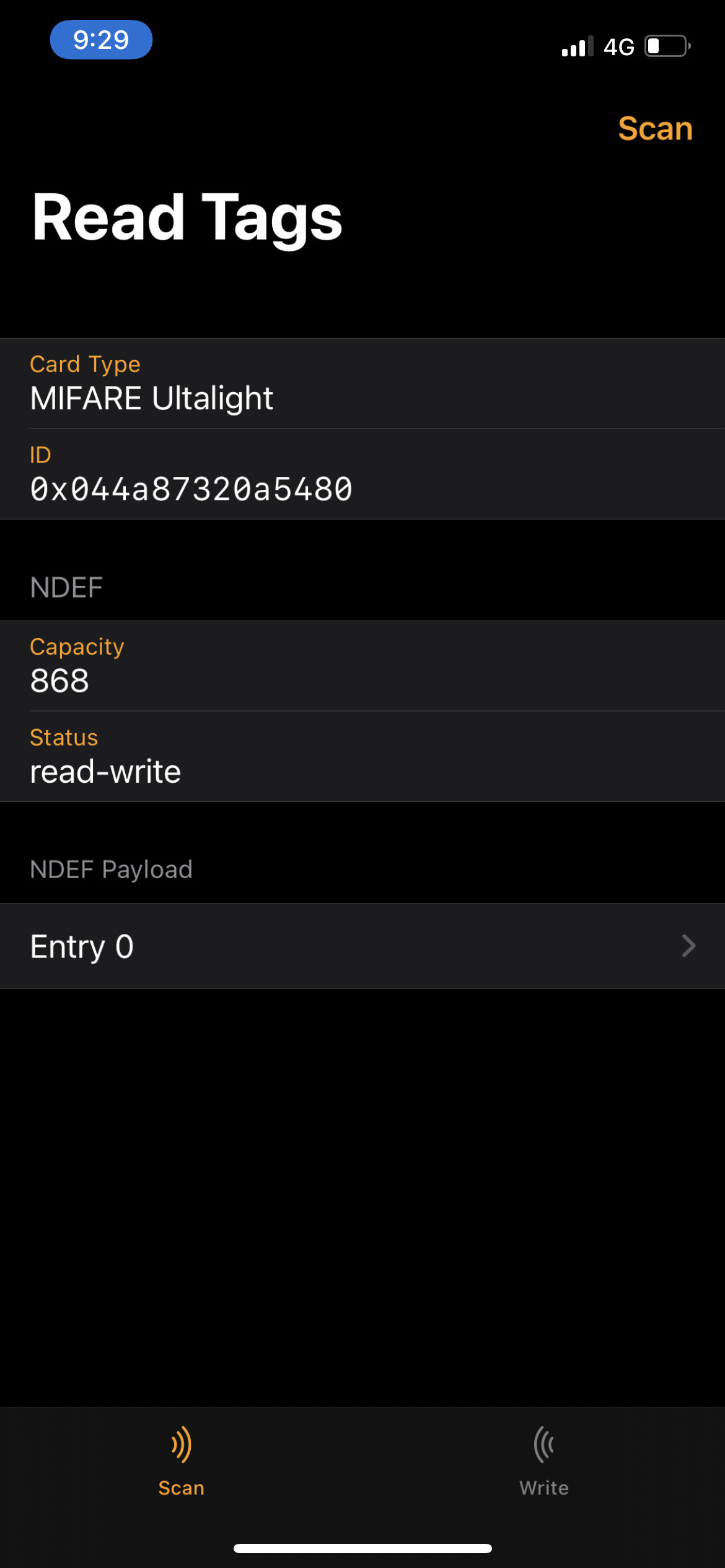The height and width of the screenshot is (1568, 725).
Task: Select the Scan tab in bottom bar
Action: pyautogui.click(x=181, y=1461)
